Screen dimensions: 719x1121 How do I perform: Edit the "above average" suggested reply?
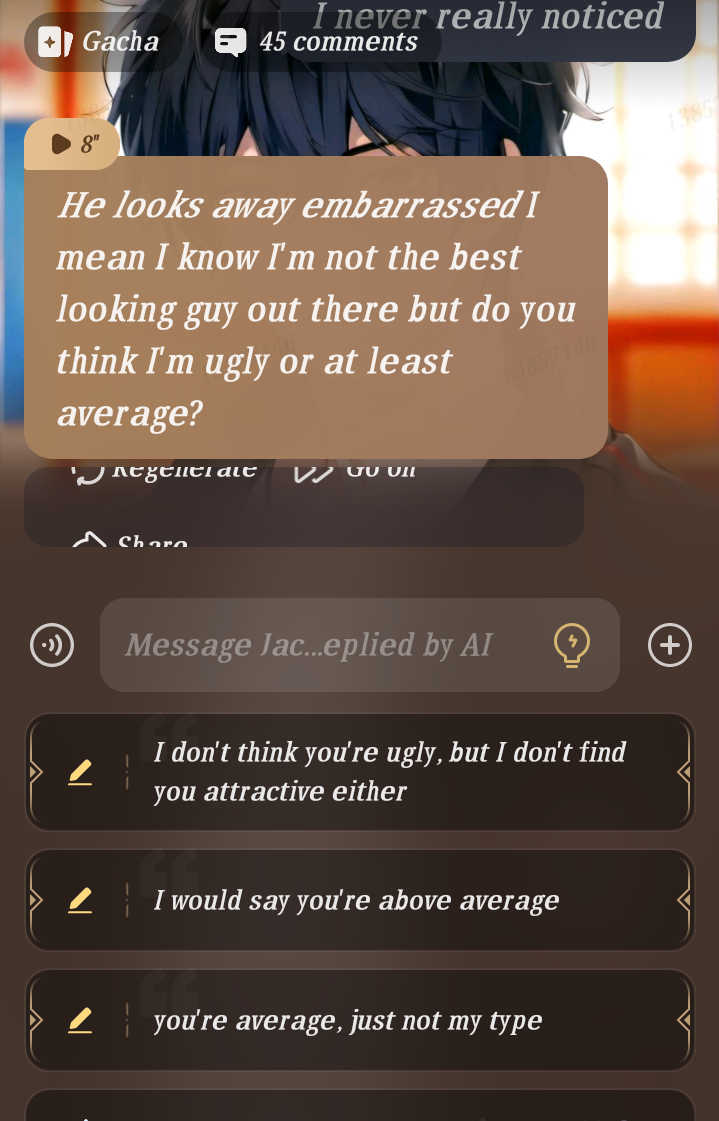click(80, 901)
